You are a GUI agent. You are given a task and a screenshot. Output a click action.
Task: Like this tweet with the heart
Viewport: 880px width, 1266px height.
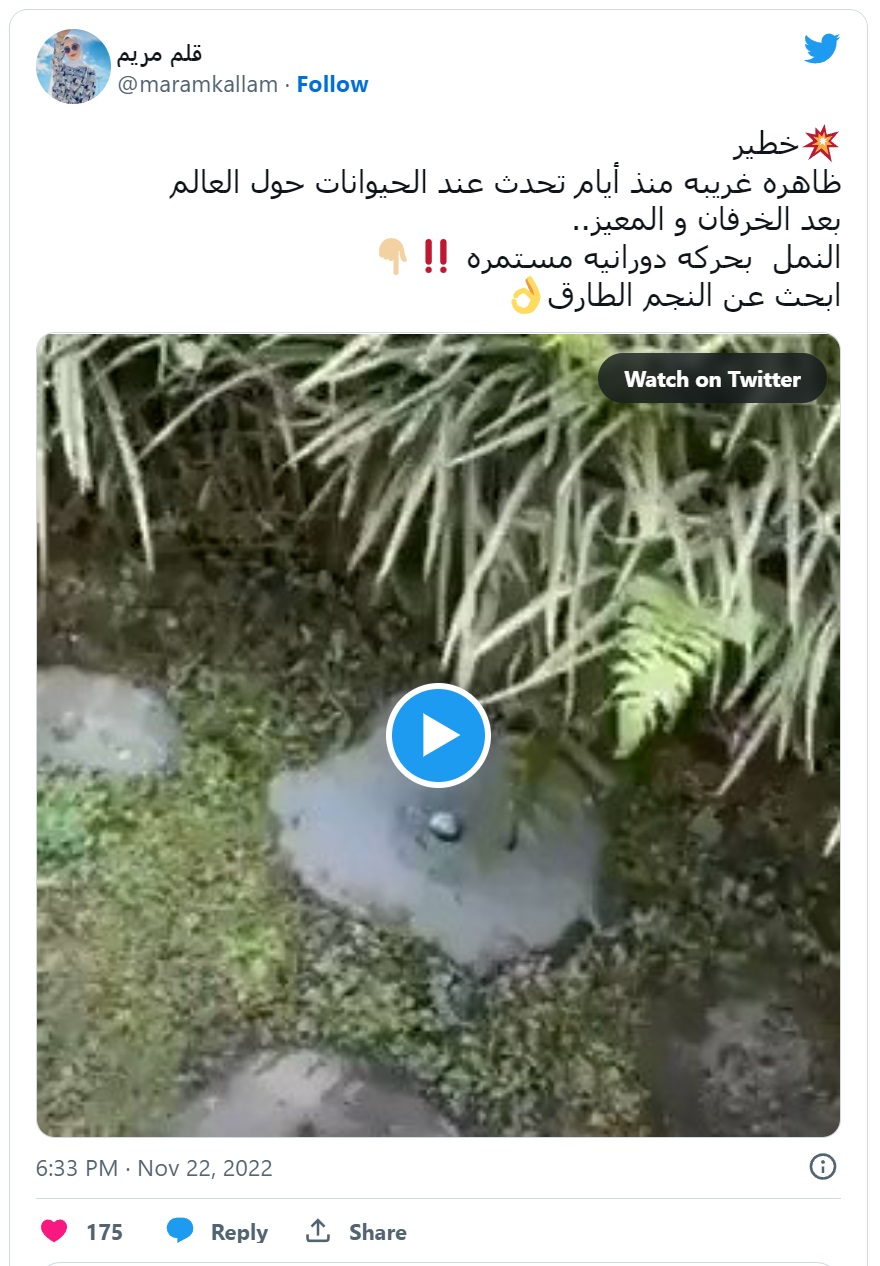(55, 1231)
